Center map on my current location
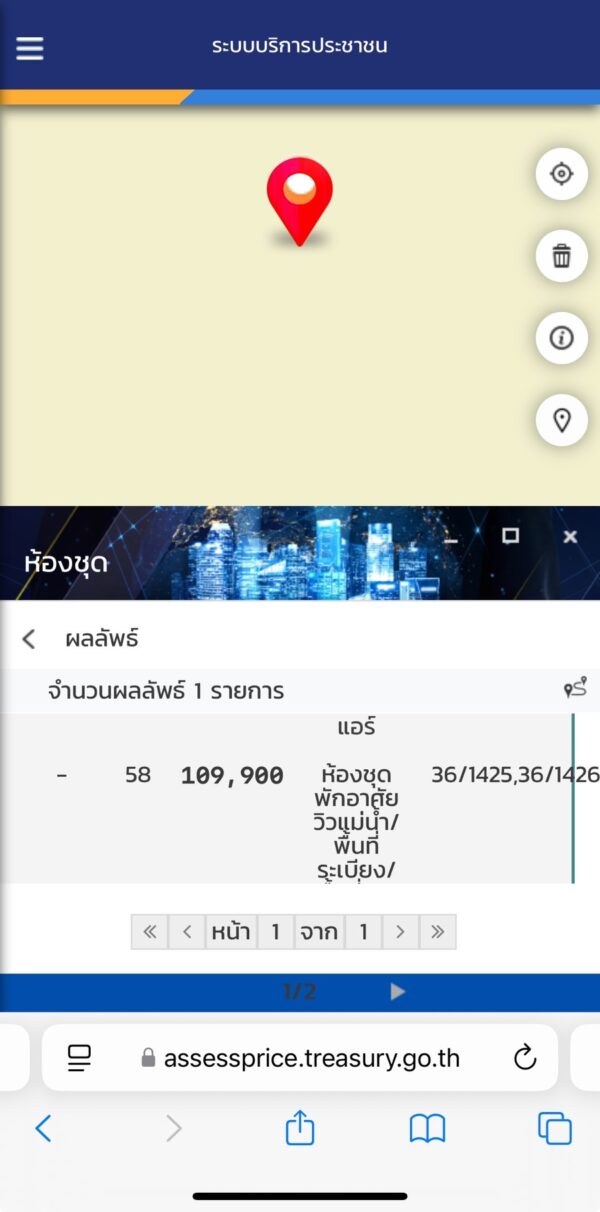This screenshot has width=600, height=1212. [x=562, y=174]
